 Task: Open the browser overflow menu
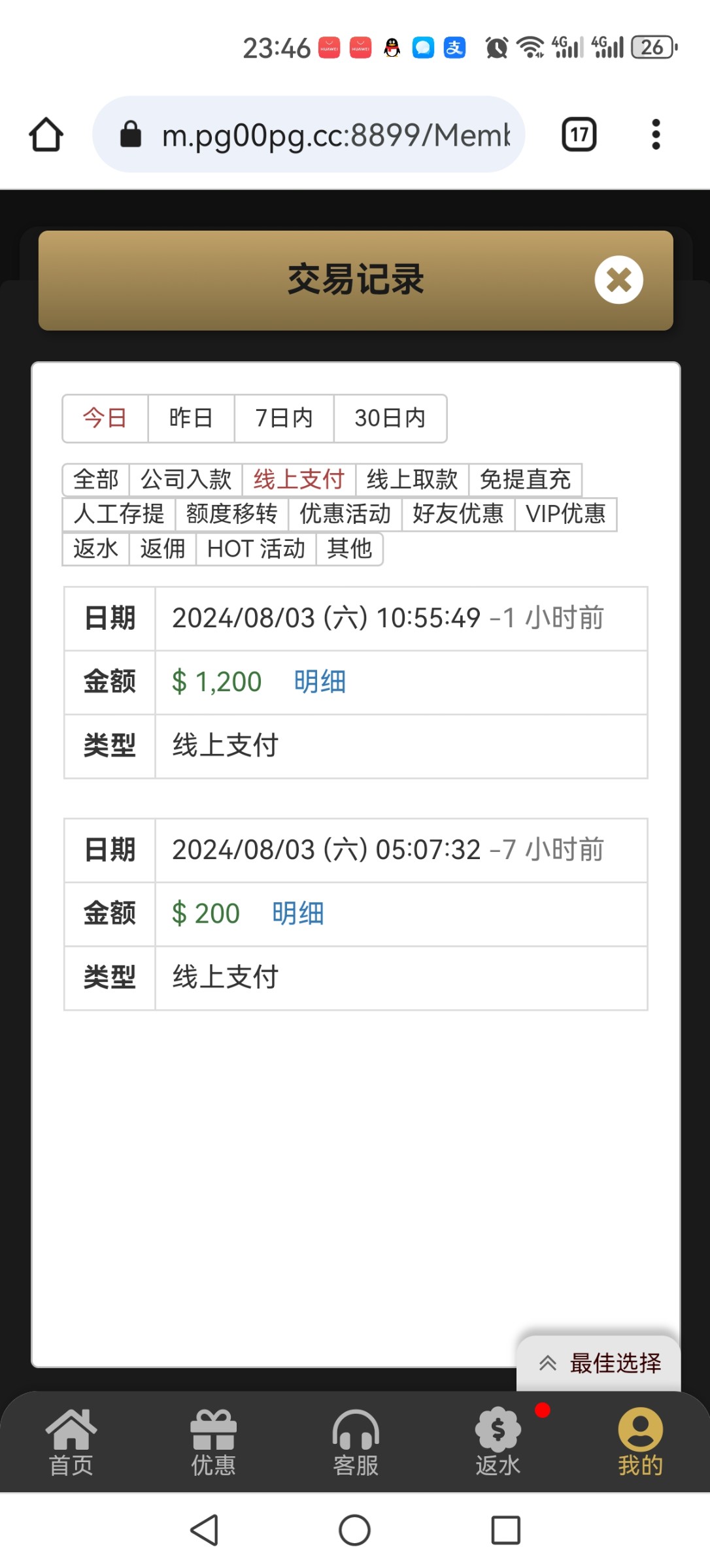pos(656,135)
